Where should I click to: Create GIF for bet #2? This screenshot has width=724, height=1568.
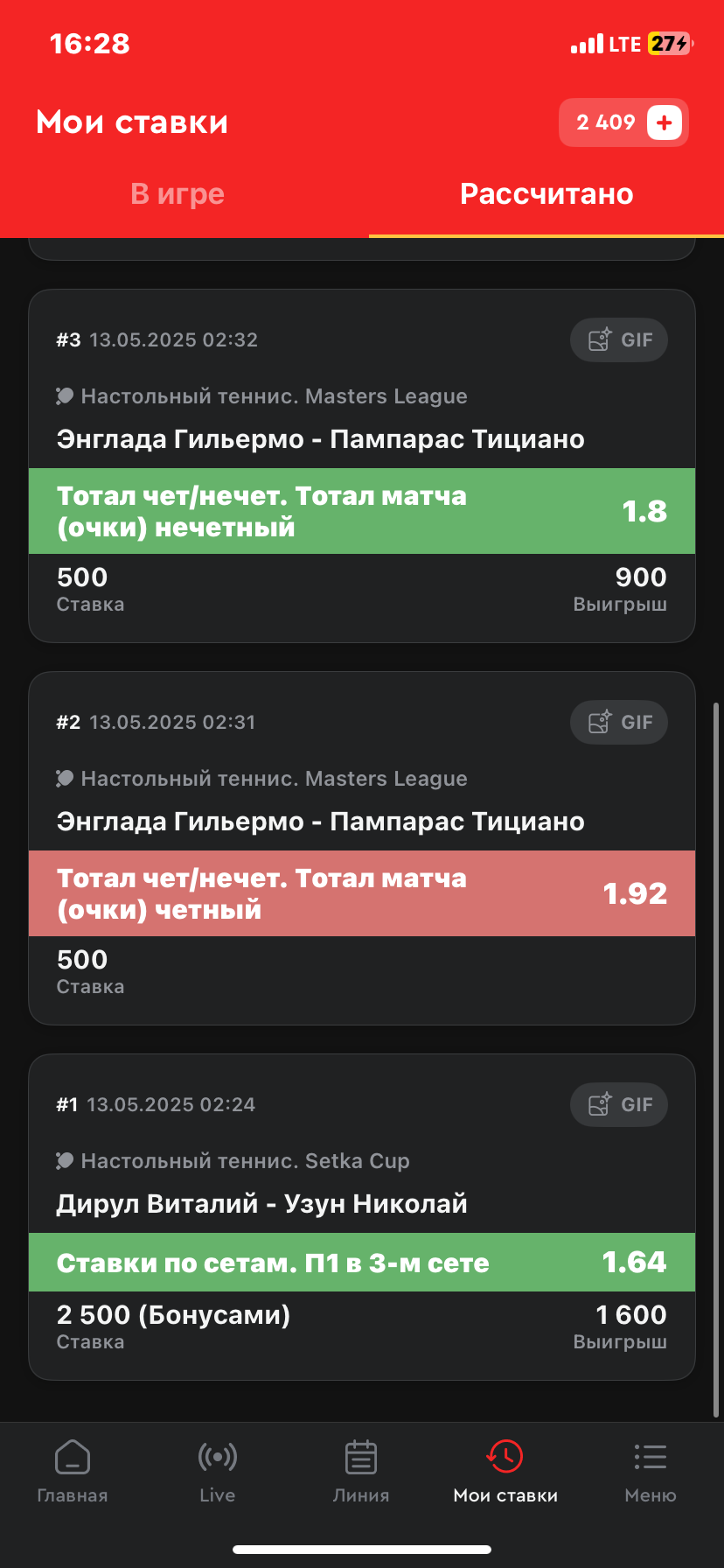tap(619, 723)
